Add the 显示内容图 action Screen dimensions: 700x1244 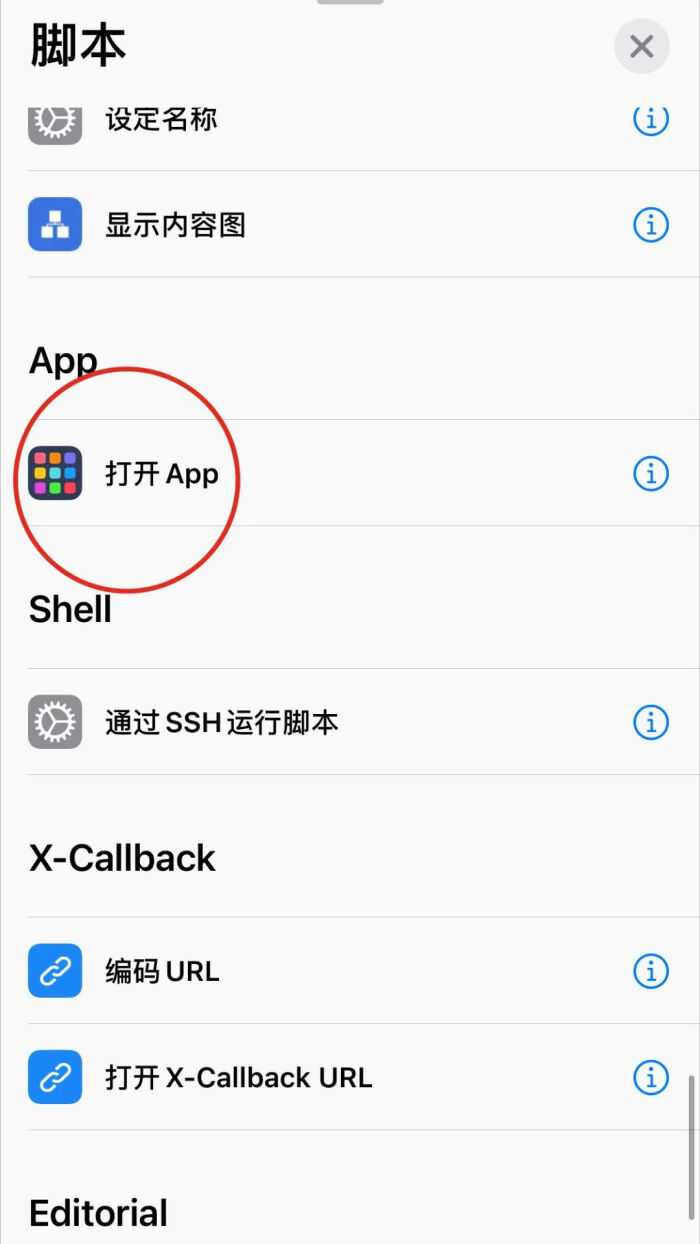175,225
